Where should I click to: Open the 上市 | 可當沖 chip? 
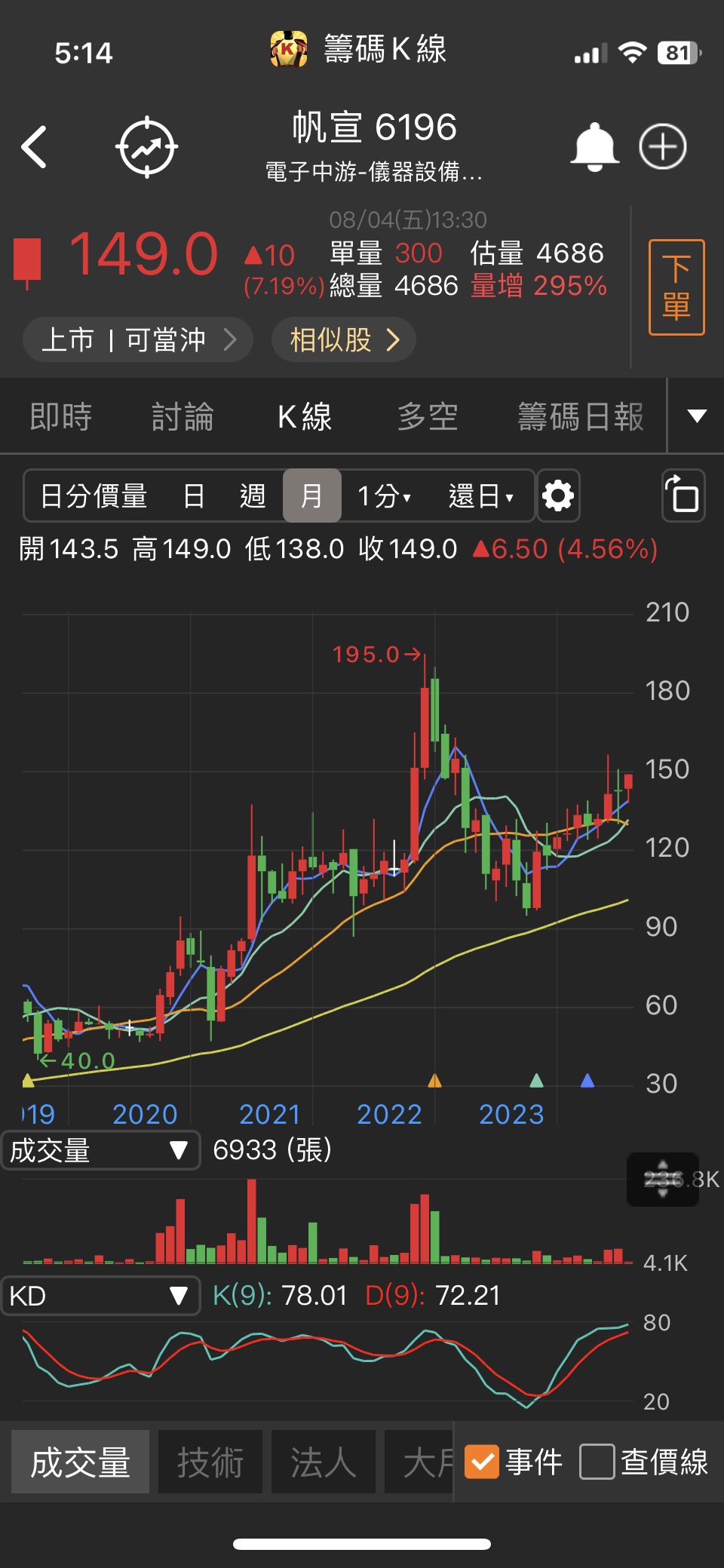[x=138, y=339]
